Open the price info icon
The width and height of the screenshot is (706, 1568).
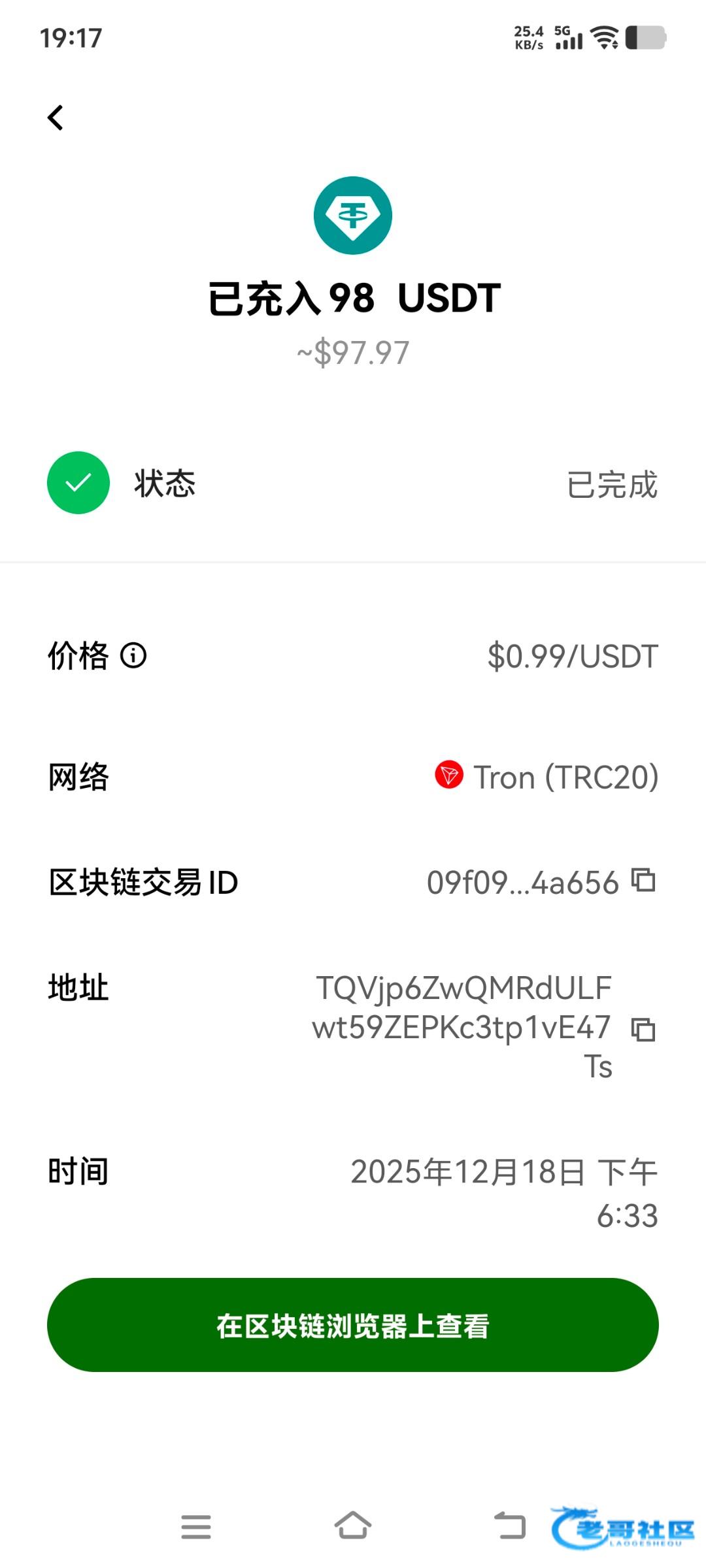(x=133, y=655)
